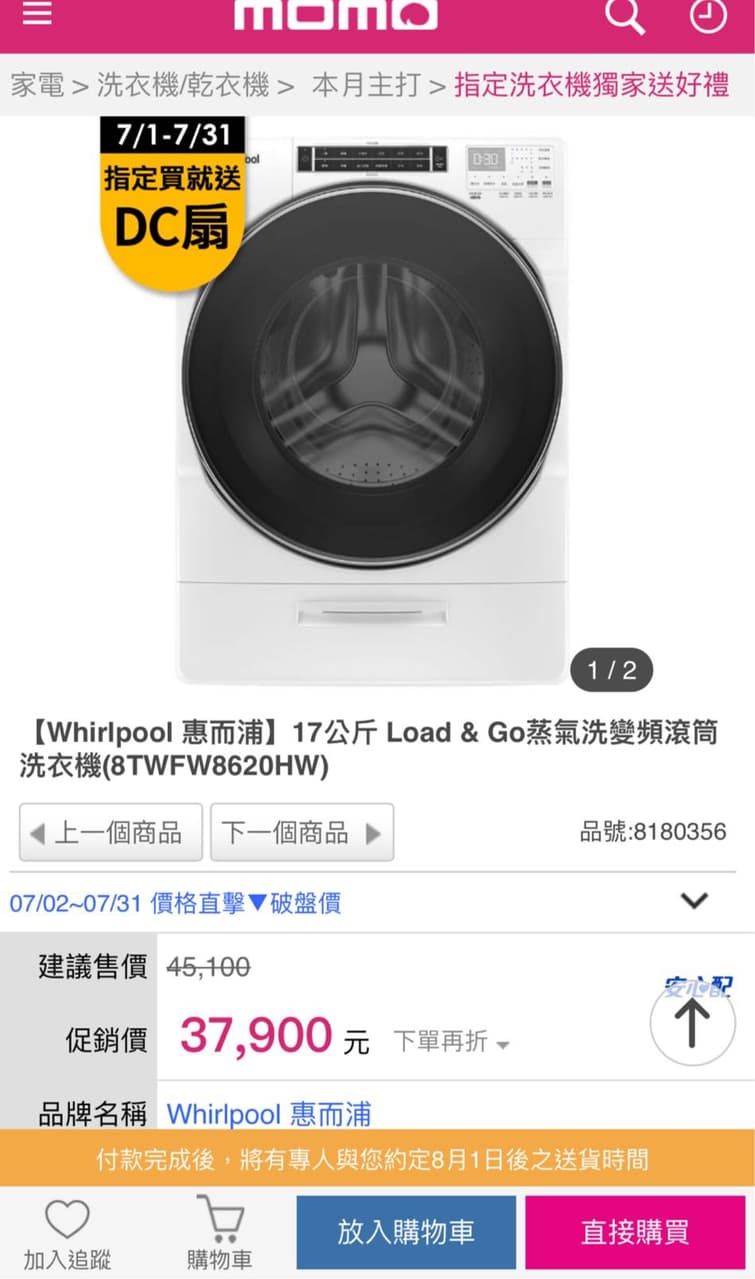755x1279 pixels.
Task: Open Whirlpool 惠而浦 brand link
Action: point(269,1114)
